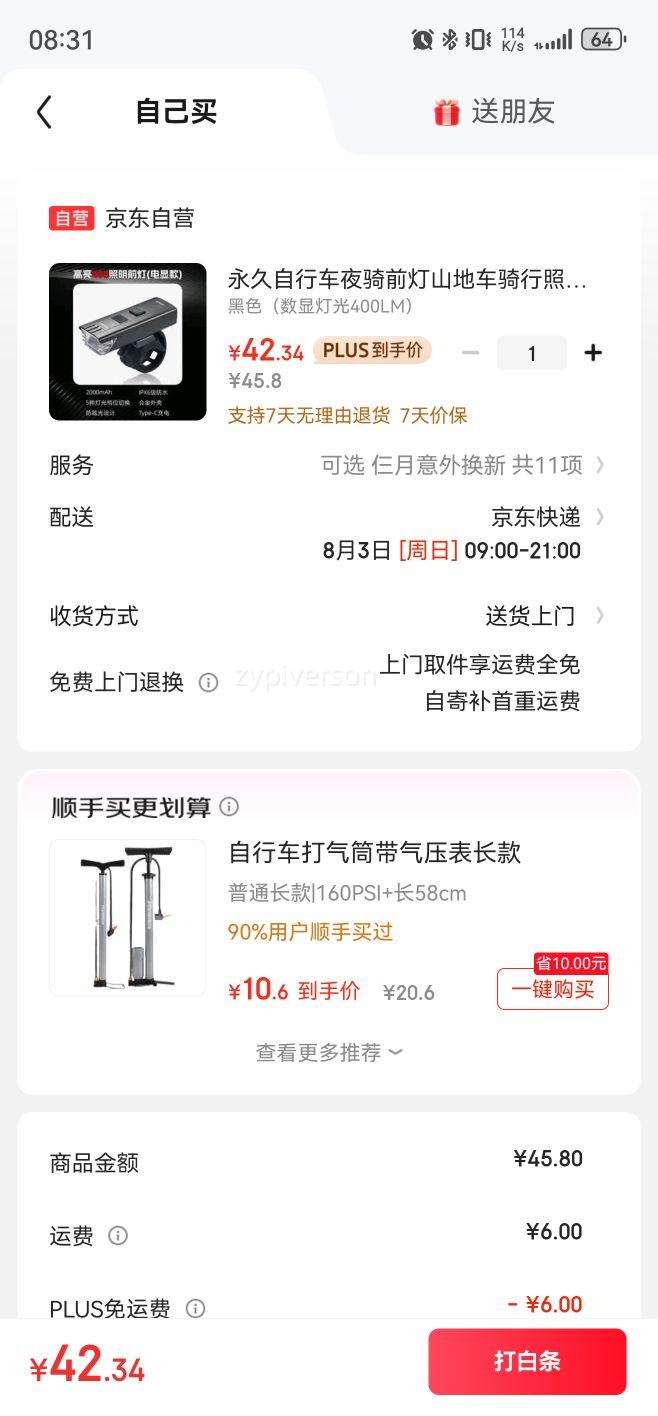Expand 查看更多推荐 recommendations
Image resolution: width=658 pixels, height=1416 pixels.
[x=329, y=1052]
